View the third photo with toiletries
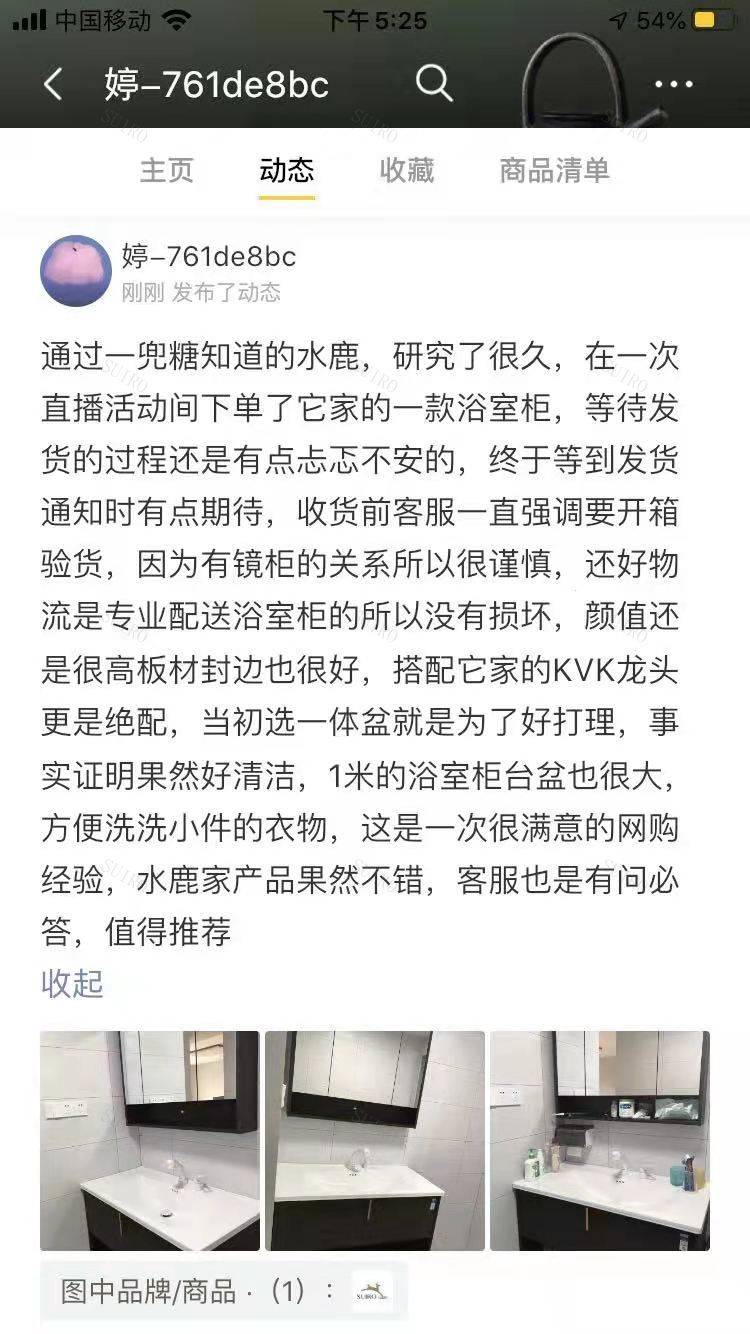750x1334 pixels. tap(599, 1140)
